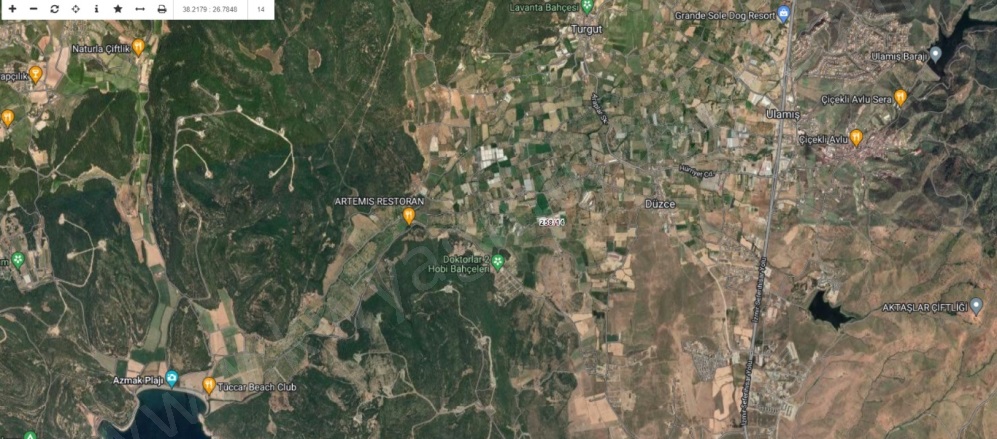This screenshot has height=439, width=997.
Task: Open the Ulamış Barajı marker
Action: tap(935, 53)
